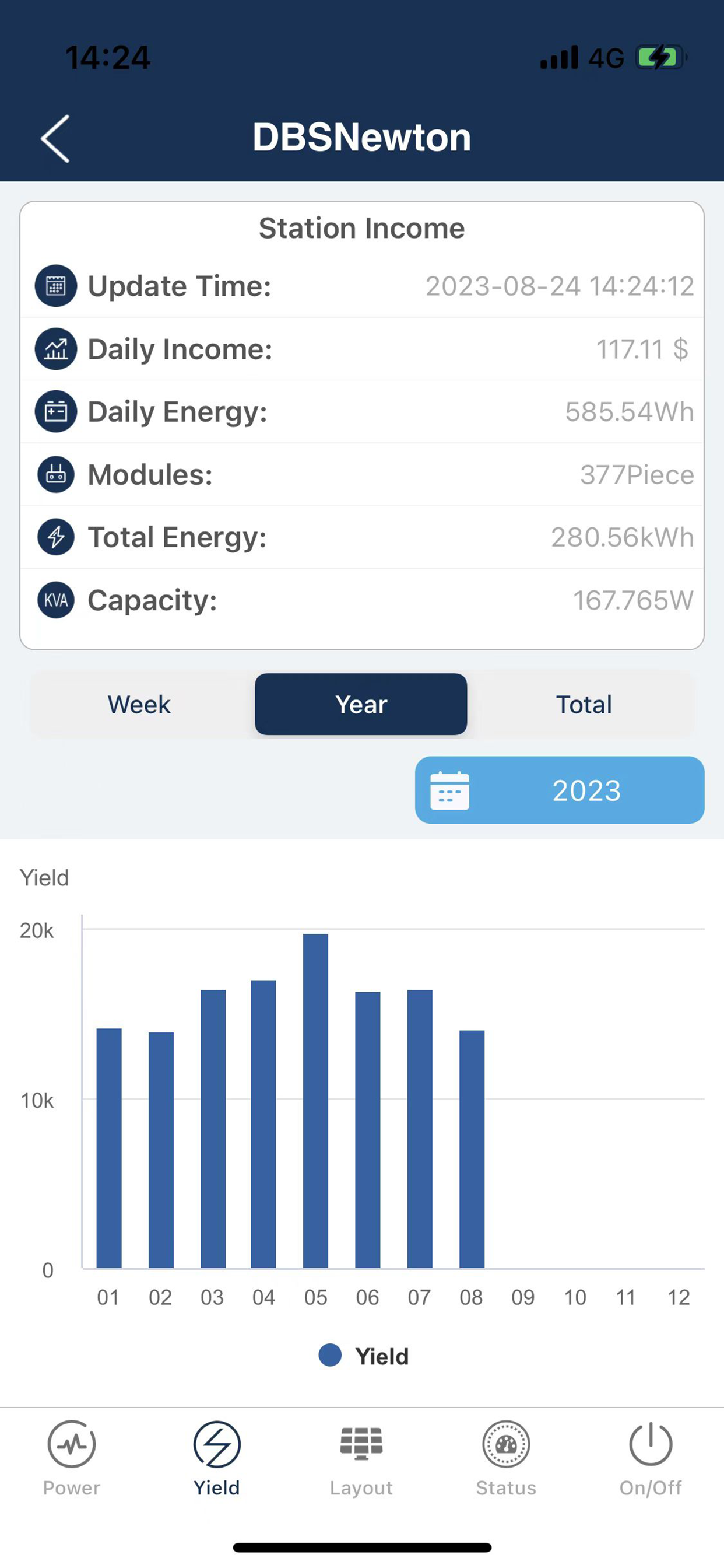724x1568 pixels.
Task: Switch to the Week view
Action: pyautogui.click(x=139, y=704)
